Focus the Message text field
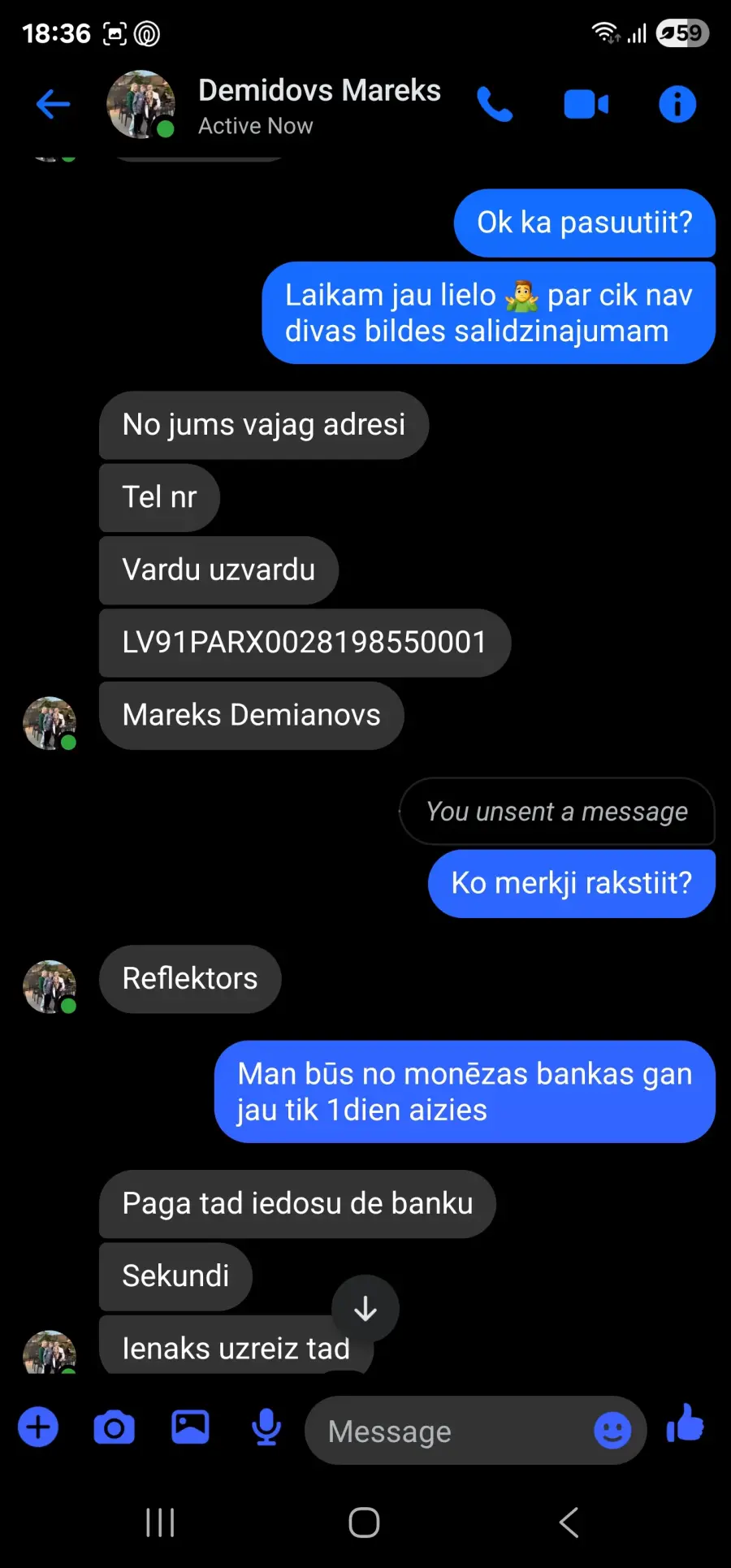The height and width of the screenshot is (1568, 731). tap(455, 1431)
